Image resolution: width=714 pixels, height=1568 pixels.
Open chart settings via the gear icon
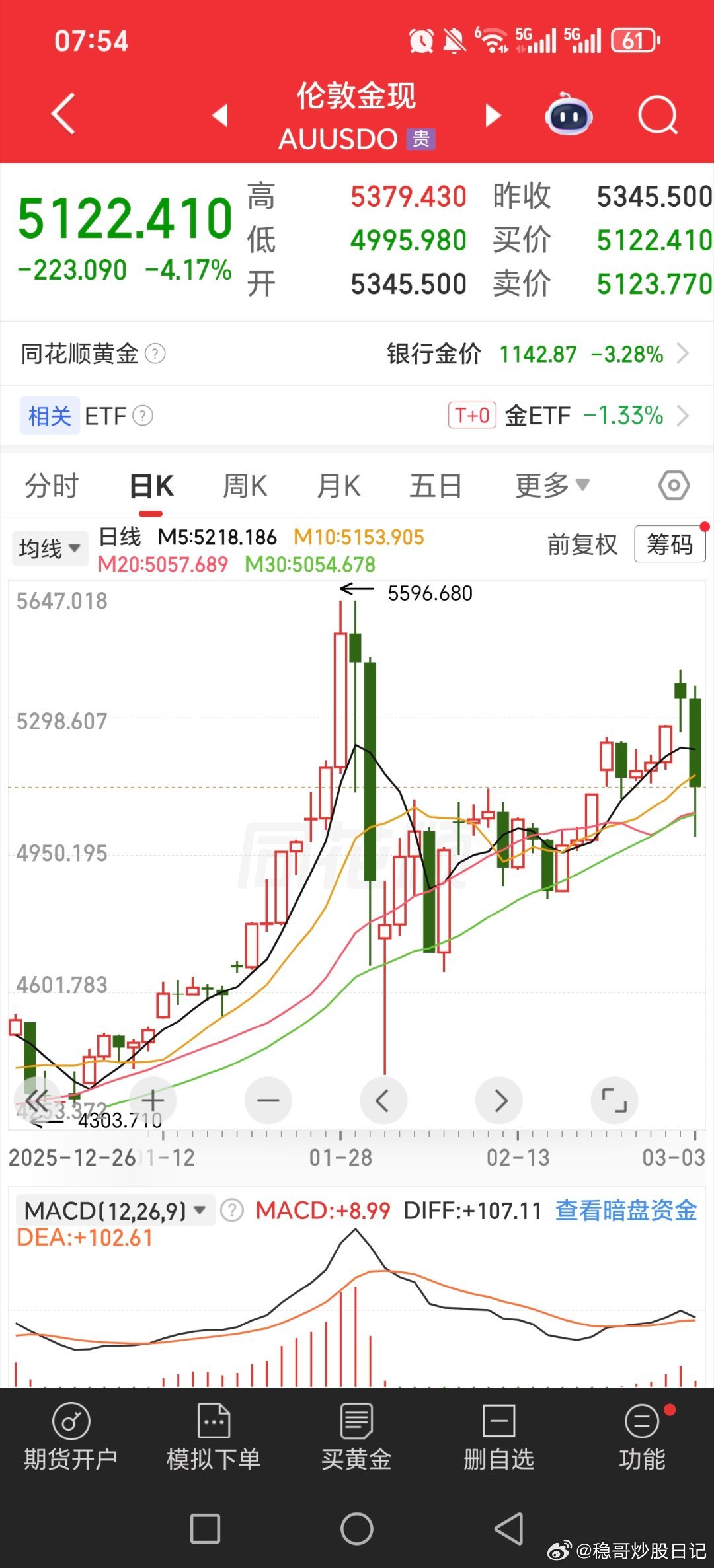point(673,484)
